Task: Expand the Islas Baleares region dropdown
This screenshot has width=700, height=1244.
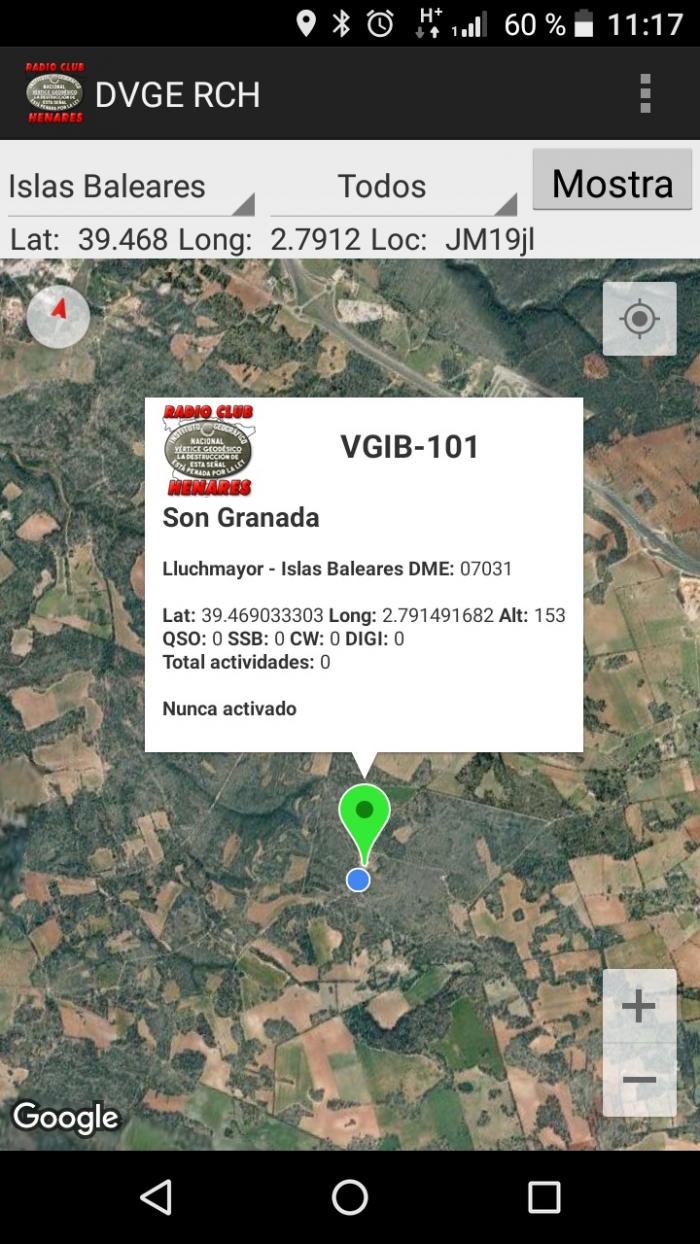Action: tap(131, 187)
